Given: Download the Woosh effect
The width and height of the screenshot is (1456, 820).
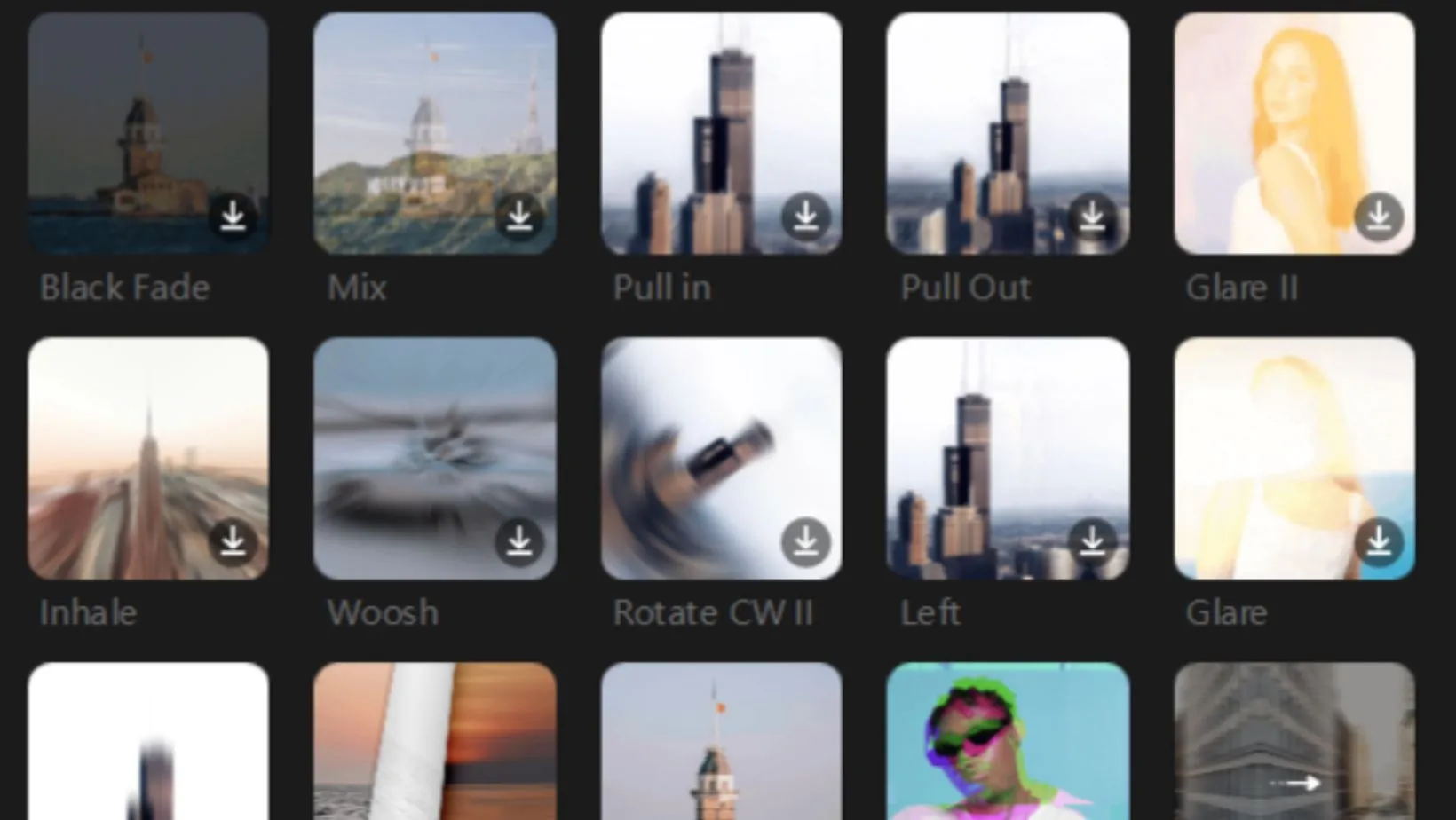Looking at the screenshot, I should click(x=519, y=541).
